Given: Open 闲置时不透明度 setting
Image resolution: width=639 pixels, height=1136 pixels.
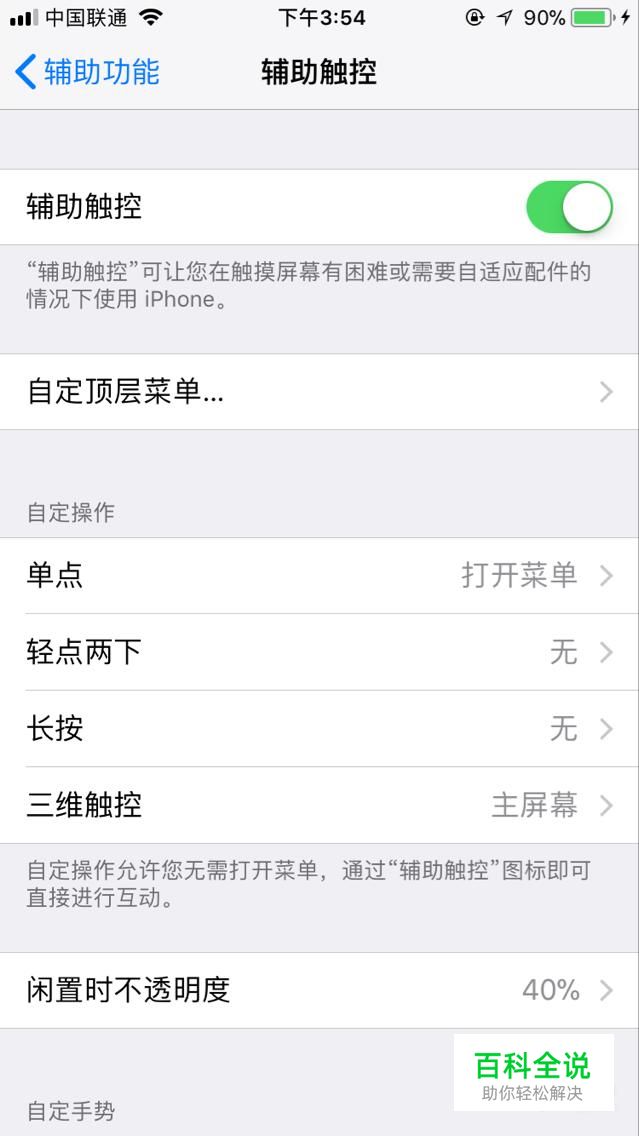Looking at the screenshot, I should (319, 990).
